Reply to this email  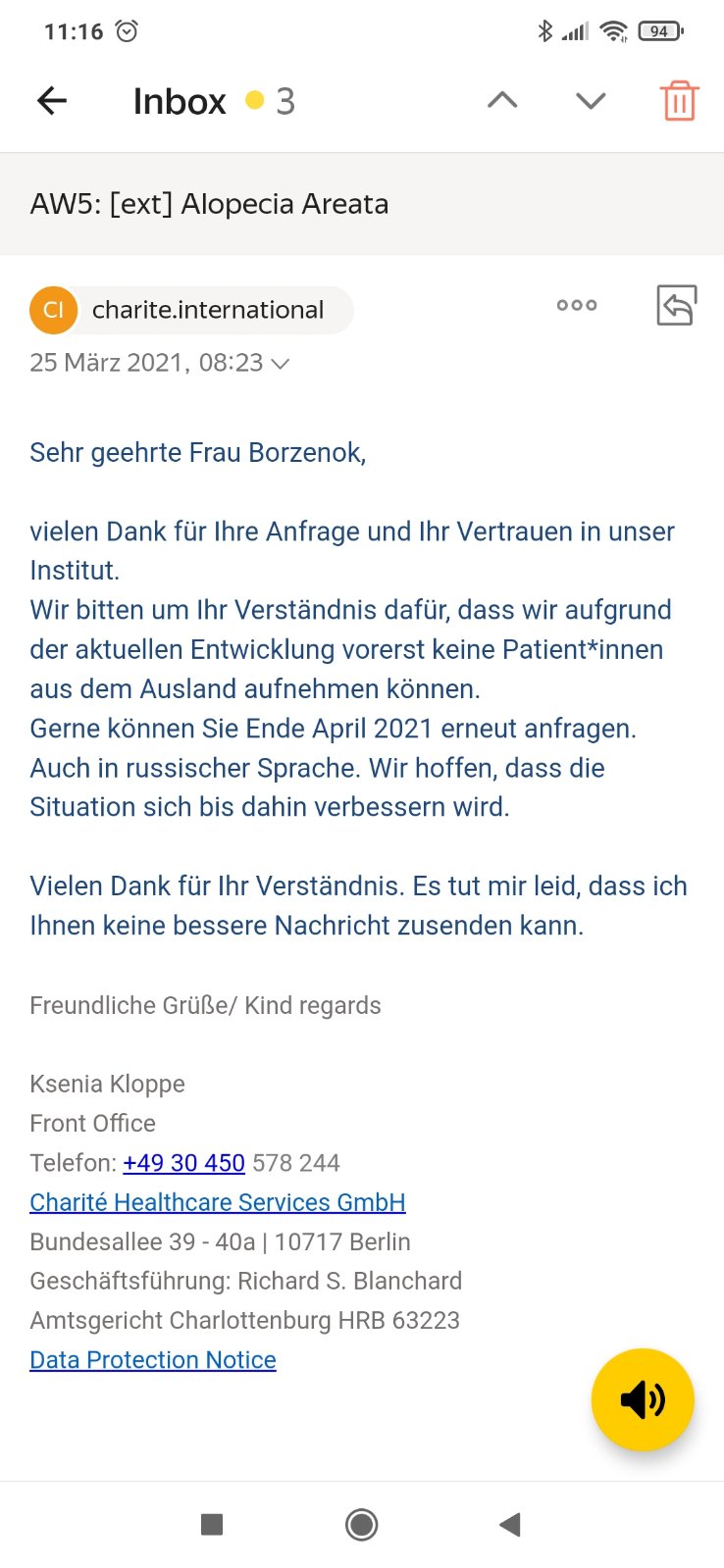(x=676, y=305)
